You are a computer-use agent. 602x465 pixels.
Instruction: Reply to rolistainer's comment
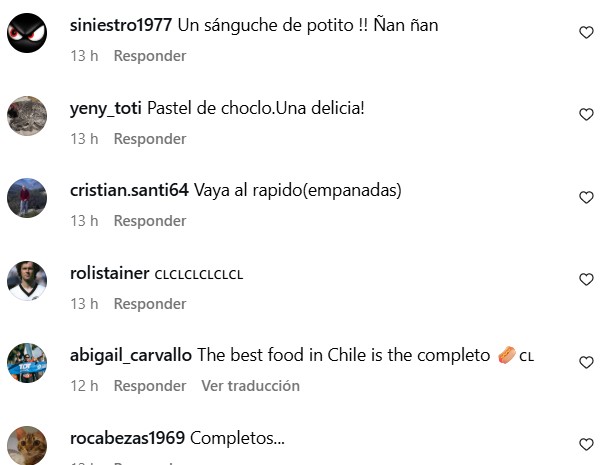click(149, 303)
